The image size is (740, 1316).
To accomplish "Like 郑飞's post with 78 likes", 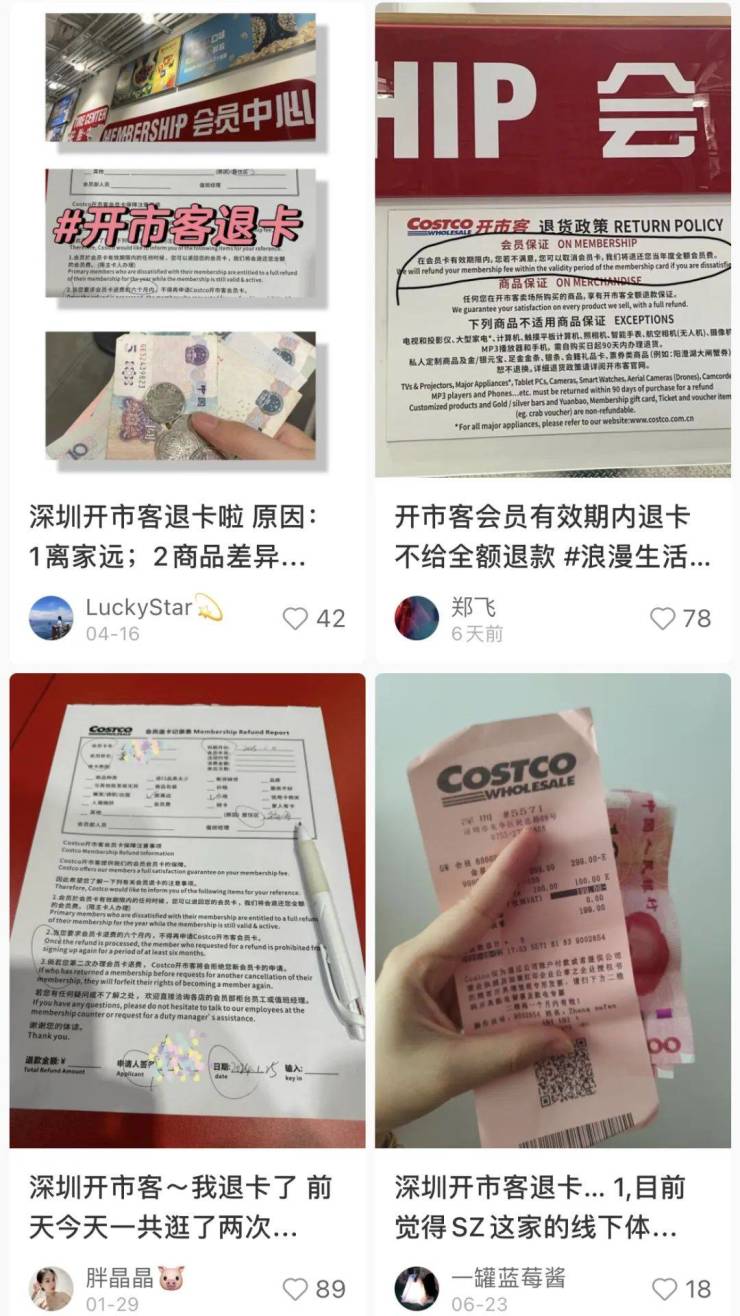I will (x=663, y=619).
